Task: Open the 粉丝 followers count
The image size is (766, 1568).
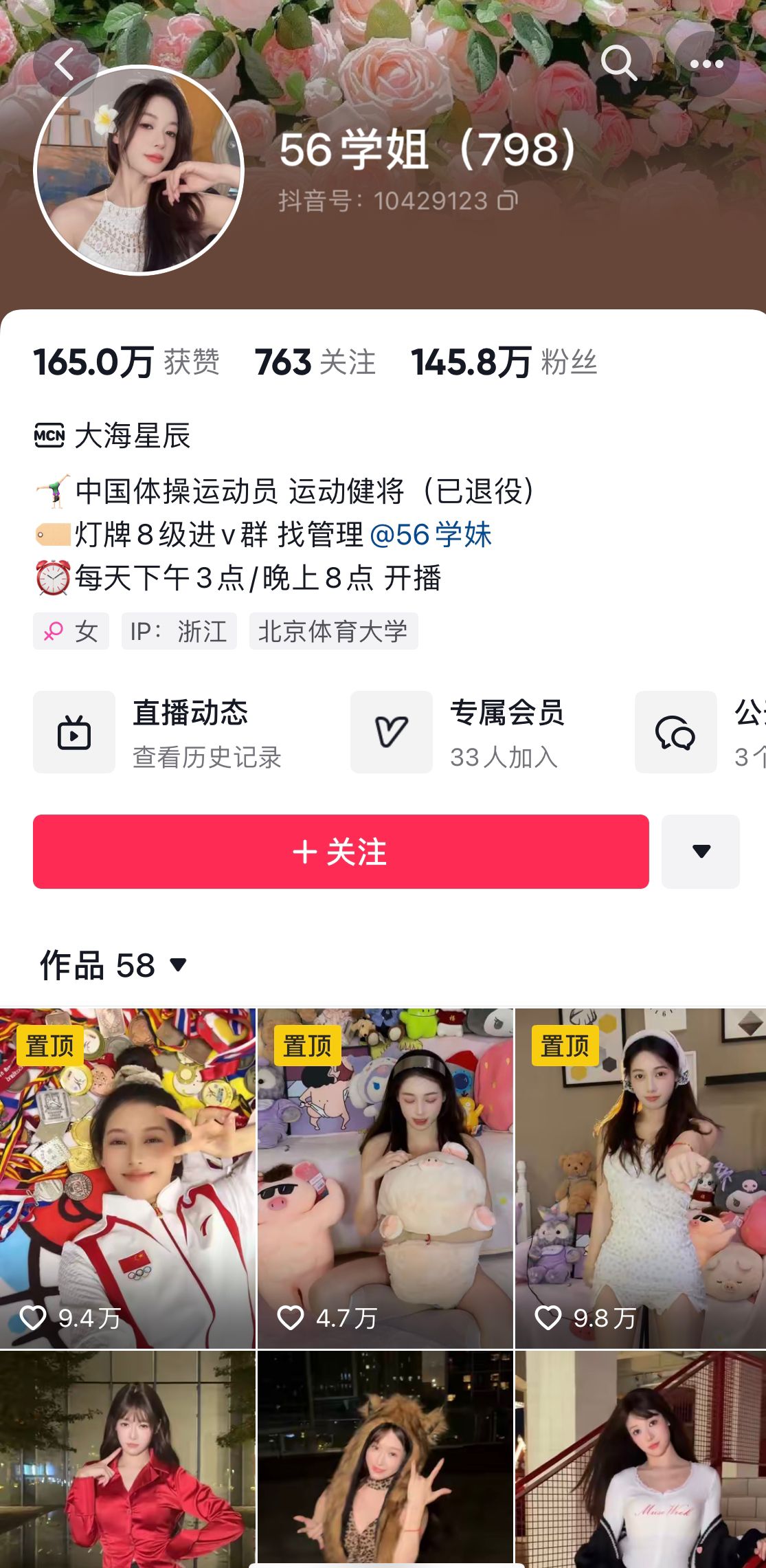Action: click(x=504, y=362)
